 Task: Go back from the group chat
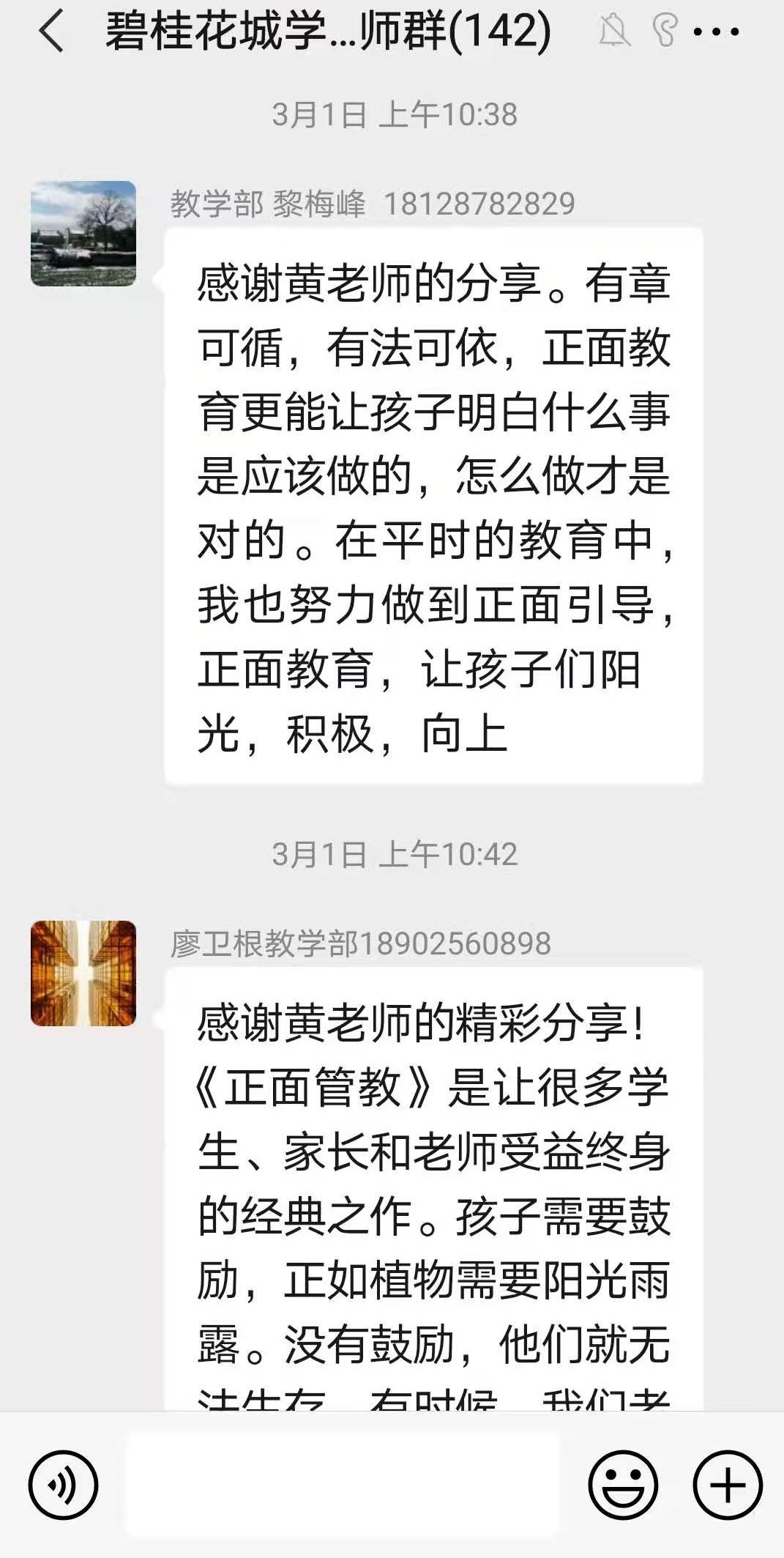click(x=51, y=31)
